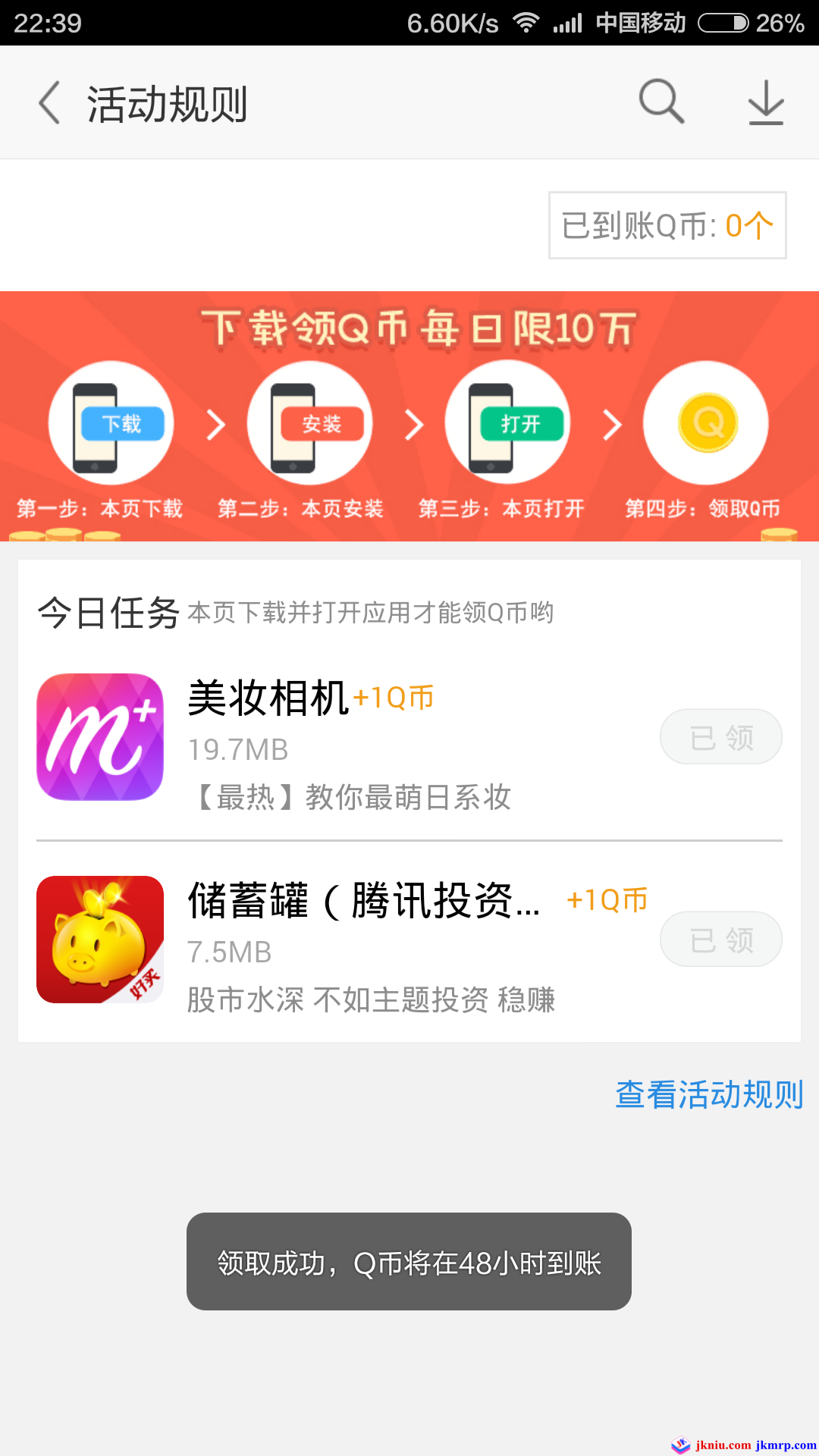
Task: Open the search icon in the top bar
Action: (661, 102)
